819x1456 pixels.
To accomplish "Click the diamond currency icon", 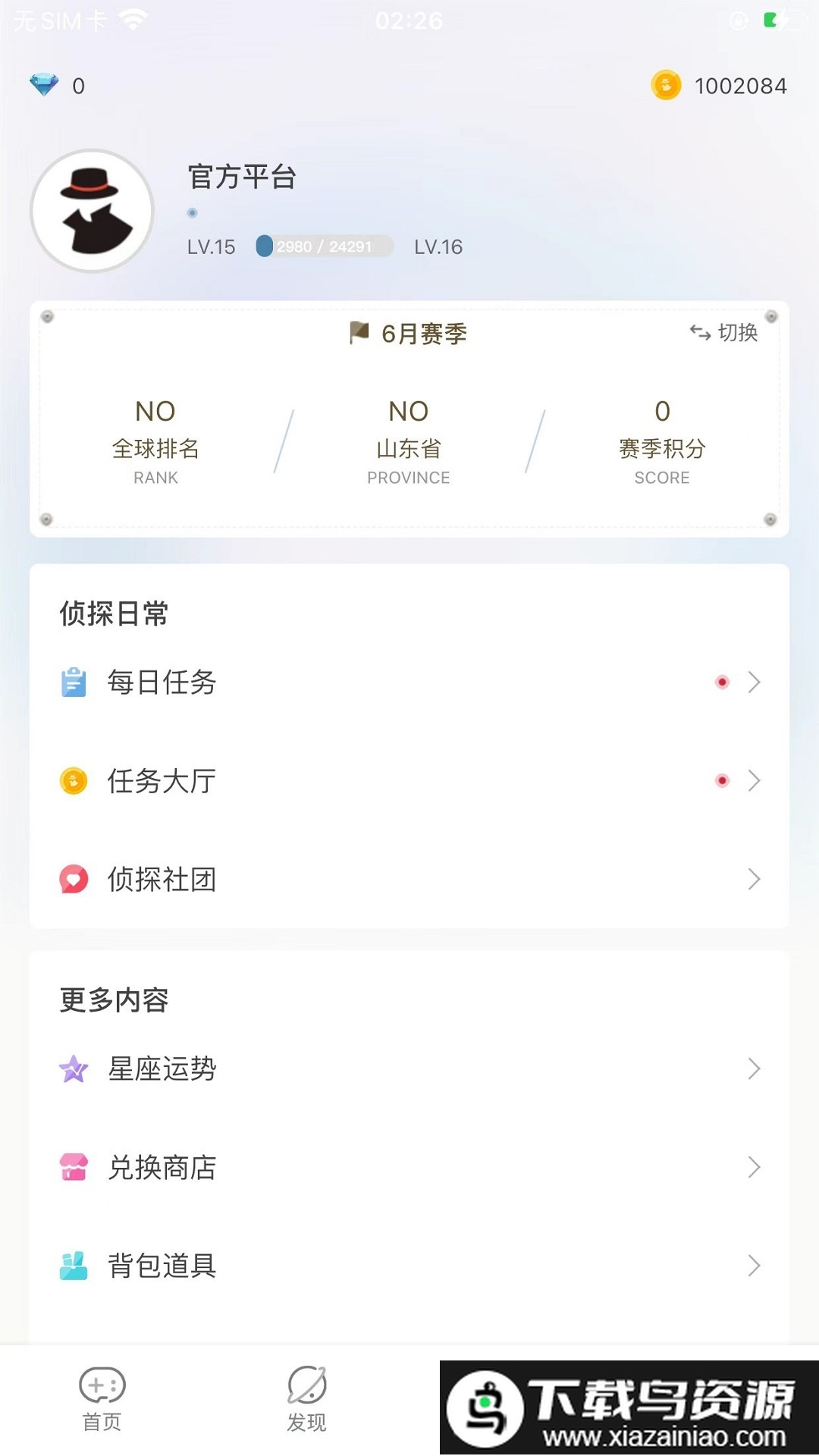I will click(44, 86).
